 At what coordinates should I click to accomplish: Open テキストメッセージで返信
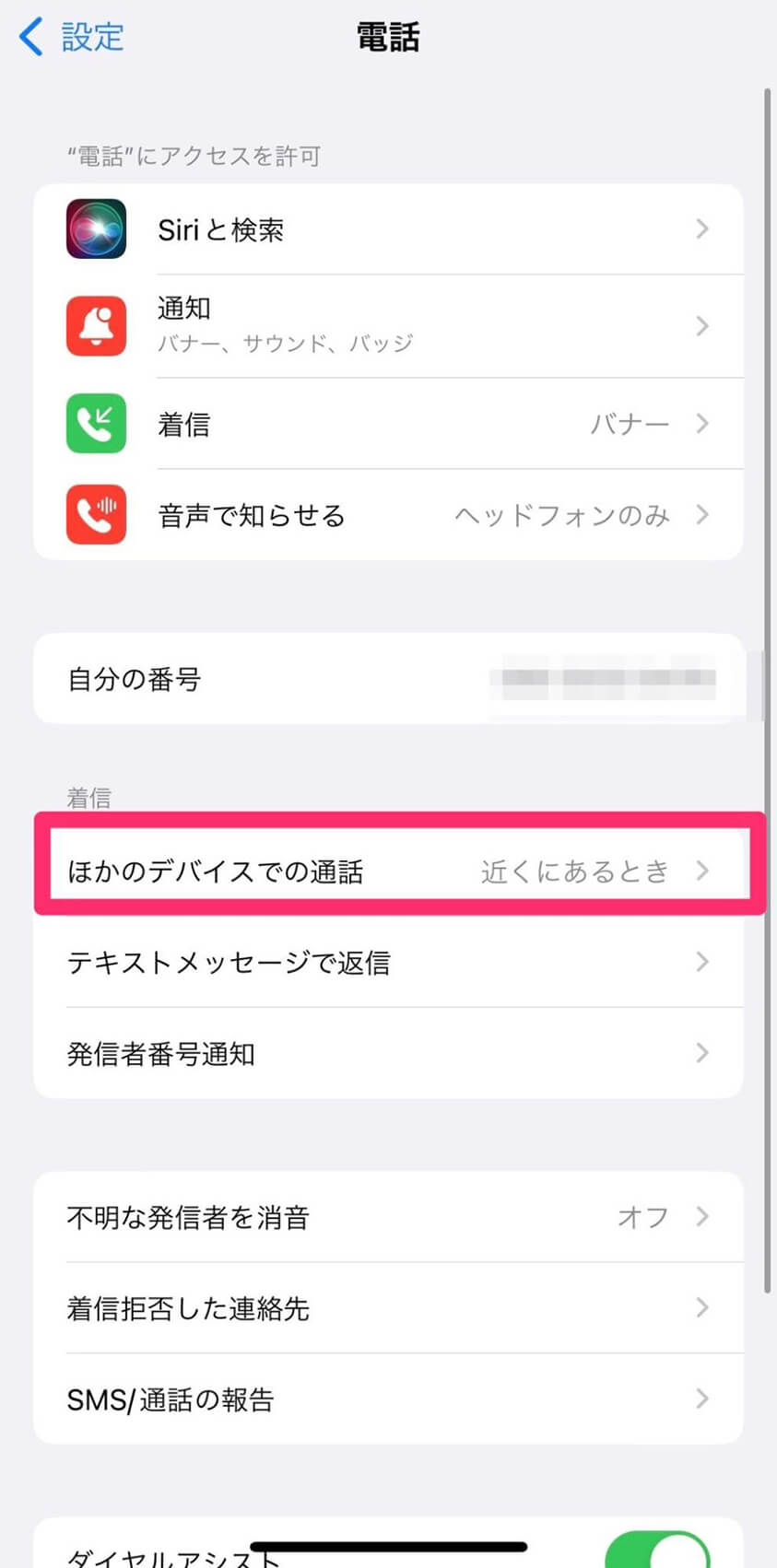click(x=388, y=962)
